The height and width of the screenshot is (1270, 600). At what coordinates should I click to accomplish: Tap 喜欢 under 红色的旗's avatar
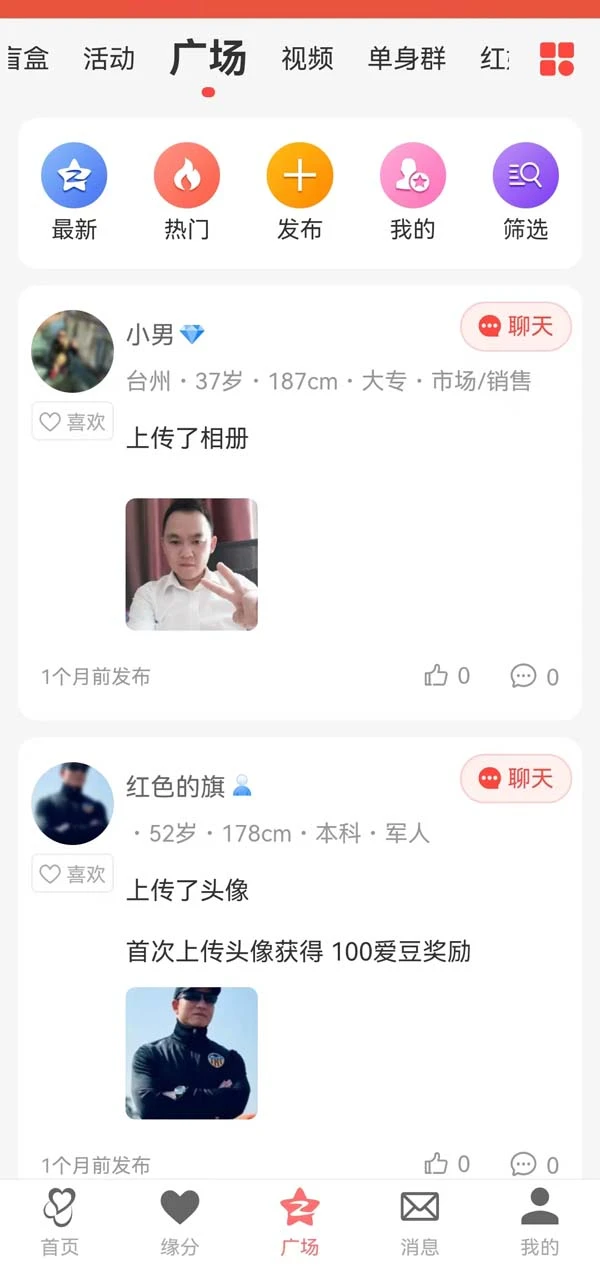pyautogui.click(x=73, y=874)
